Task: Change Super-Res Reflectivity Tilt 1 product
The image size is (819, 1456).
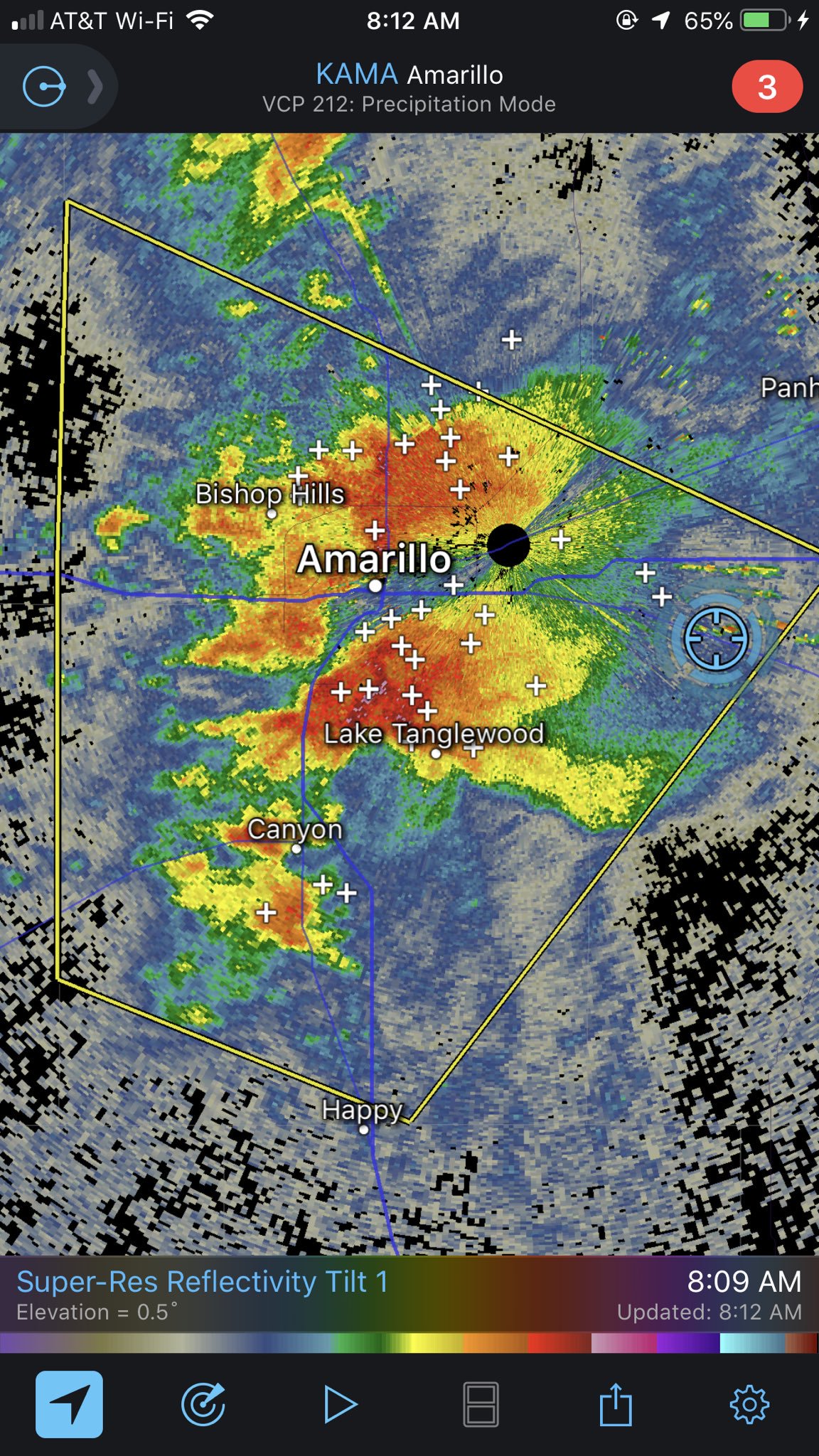Action: coord(202,1282)
